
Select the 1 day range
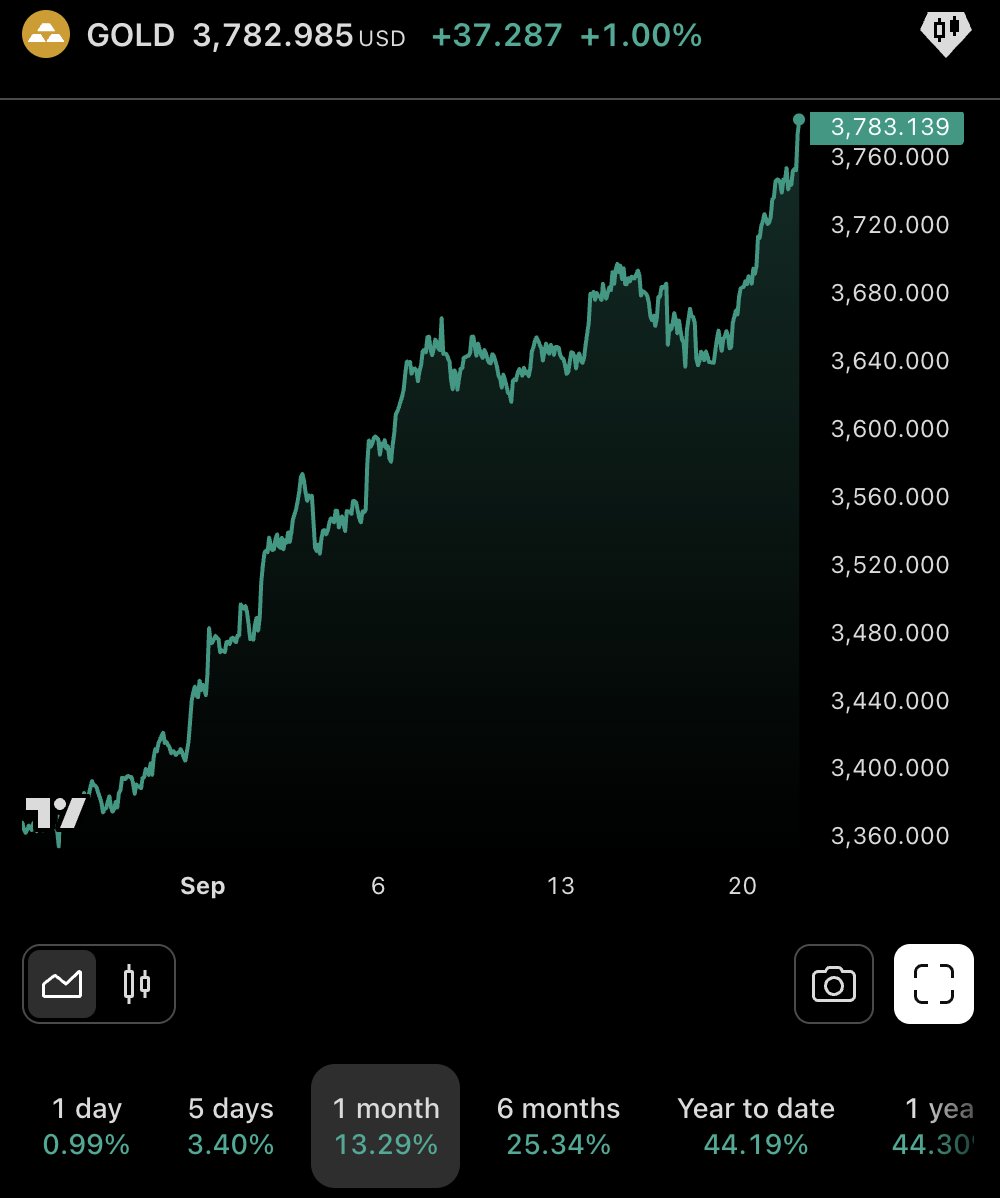pyautogui.click(x=86, y=1125)
